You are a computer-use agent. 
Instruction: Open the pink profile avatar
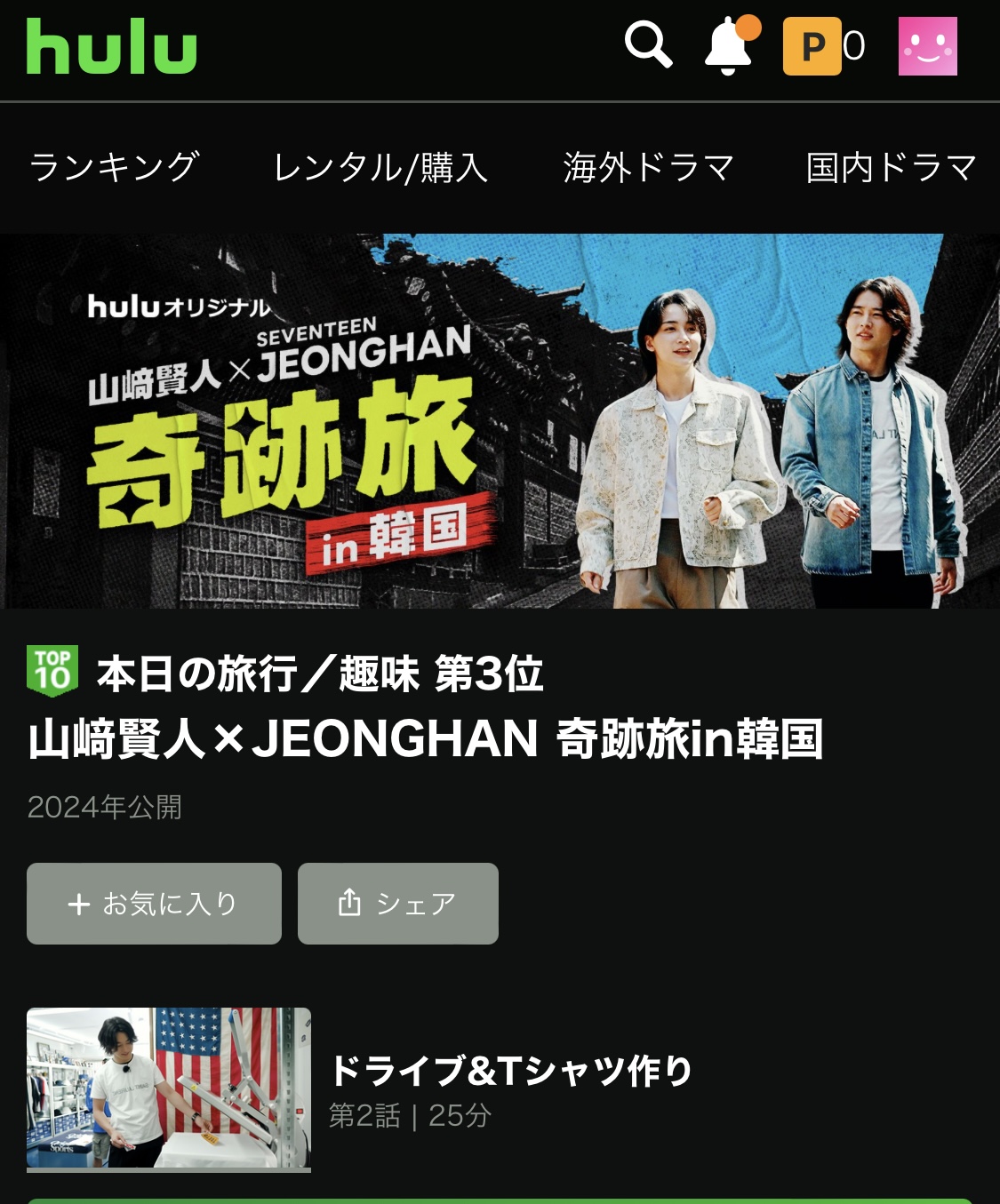tap(927, 46)
